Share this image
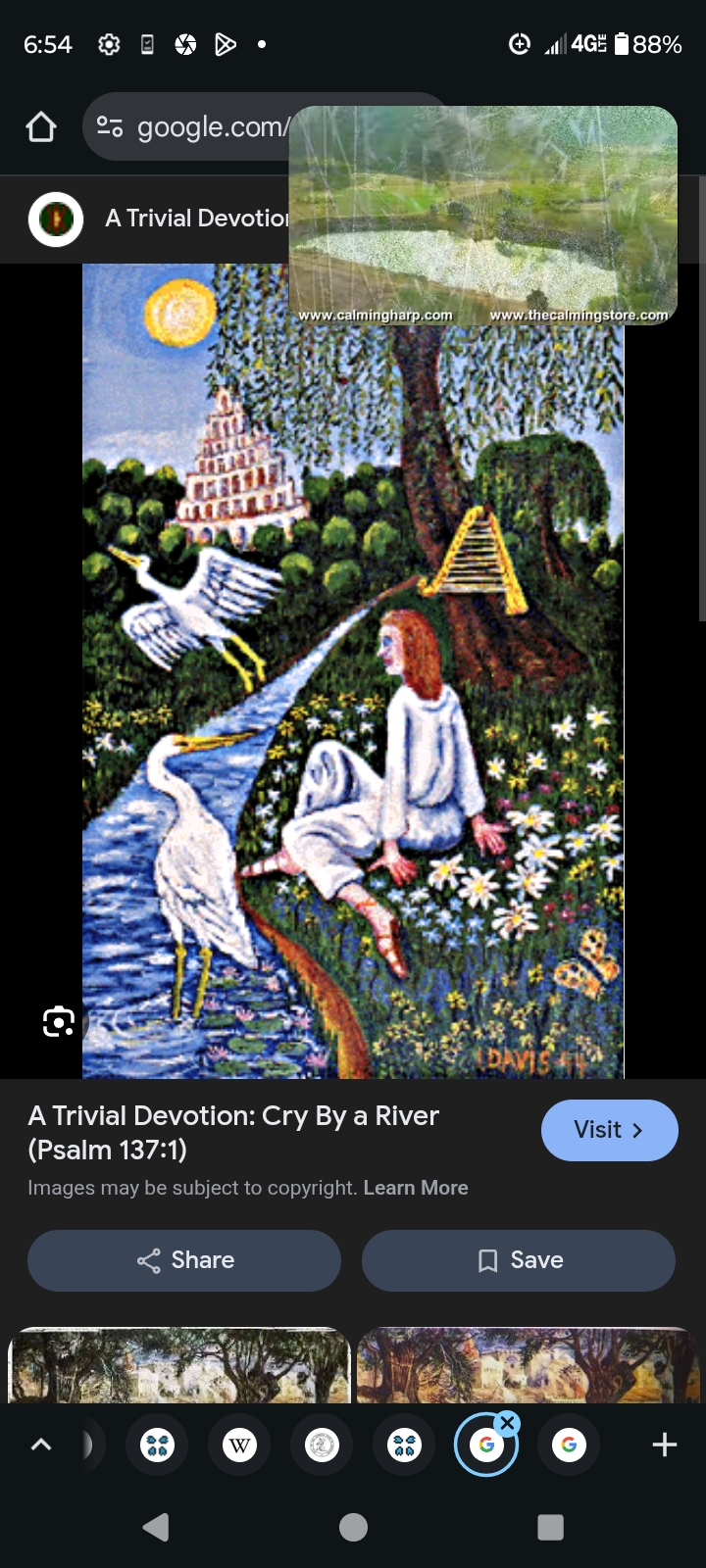 click(184, 1260)
